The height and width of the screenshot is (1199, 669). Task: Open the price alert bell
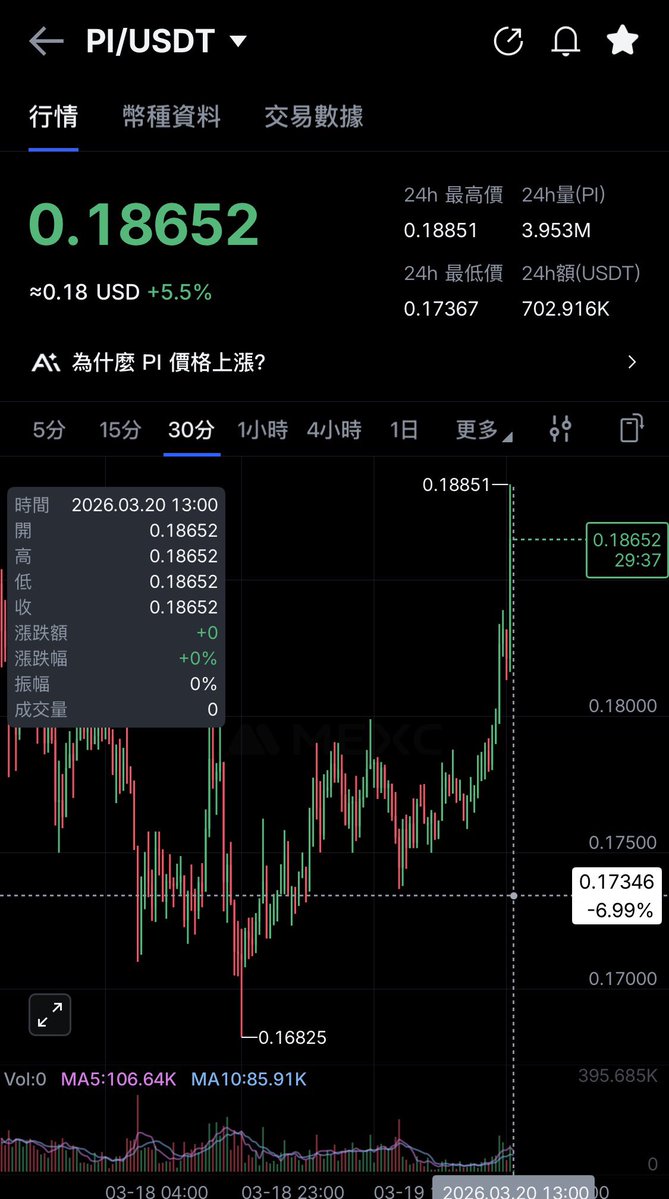point(565,41)
